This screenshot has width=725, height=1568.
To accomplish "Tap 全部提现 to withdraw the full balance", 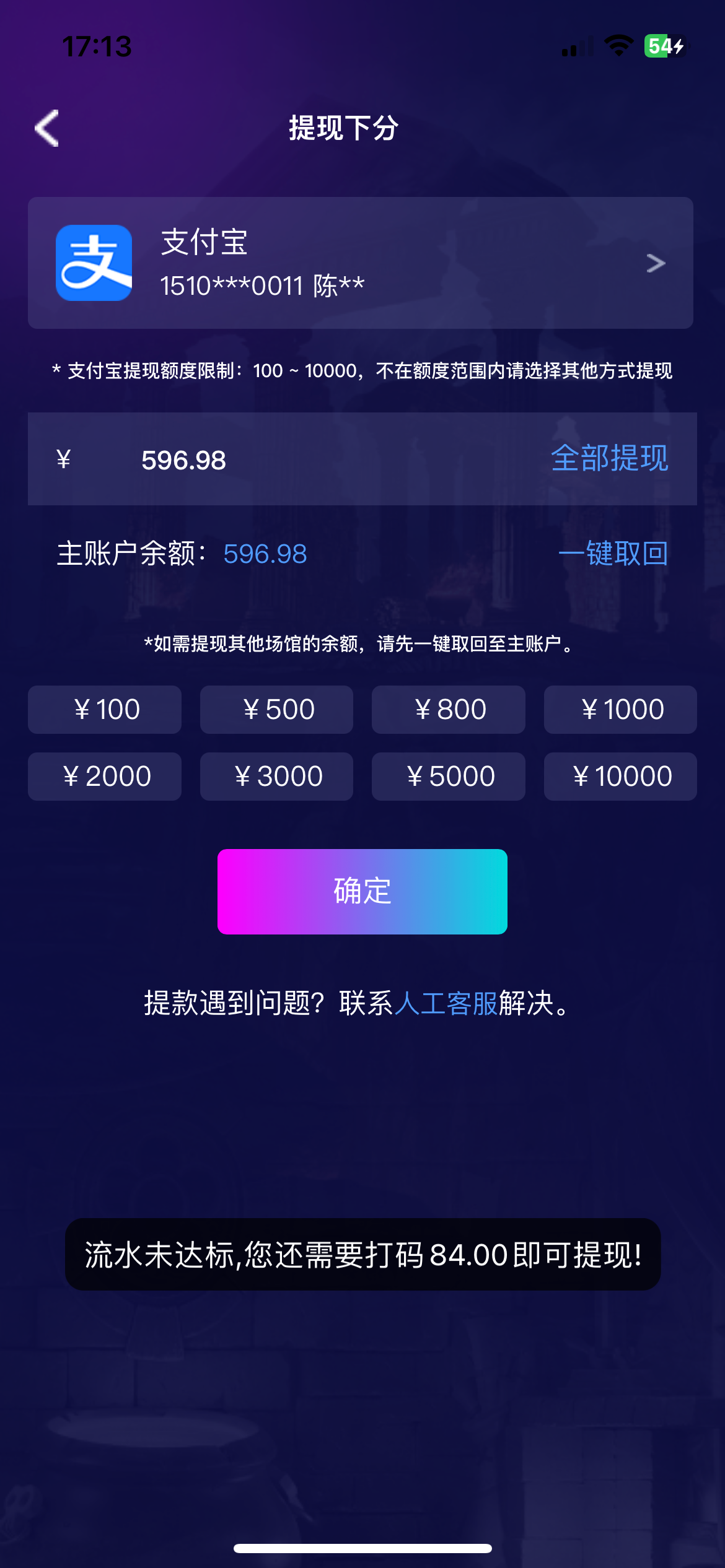I will (609, 458).
